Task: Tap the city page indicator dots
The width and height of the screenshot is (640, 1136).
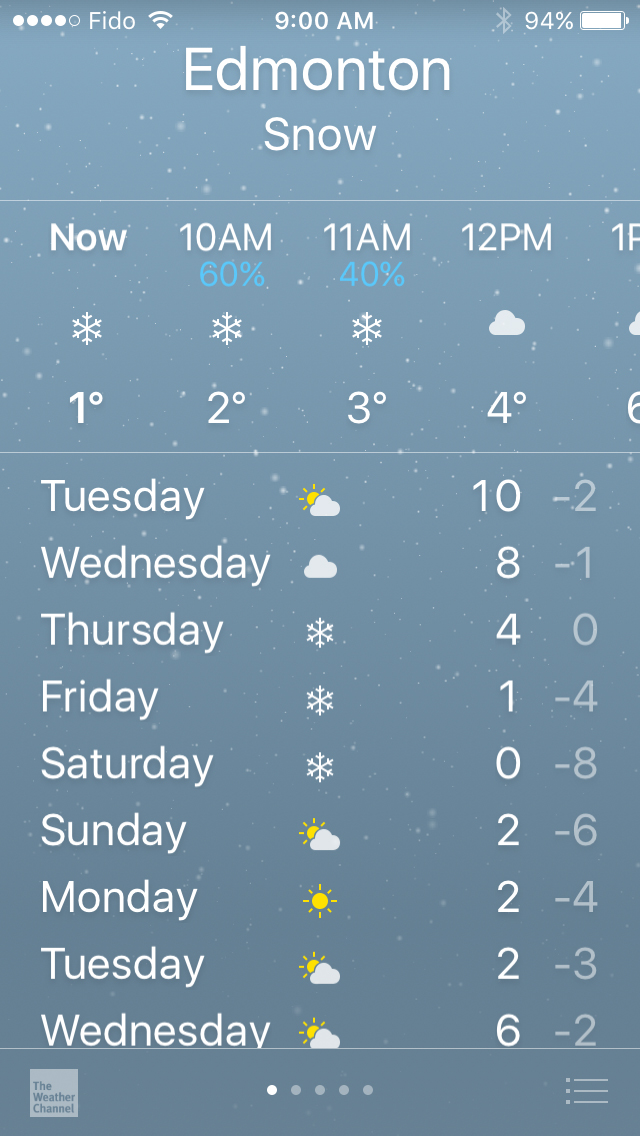Action: click(x=320, y=1090)
